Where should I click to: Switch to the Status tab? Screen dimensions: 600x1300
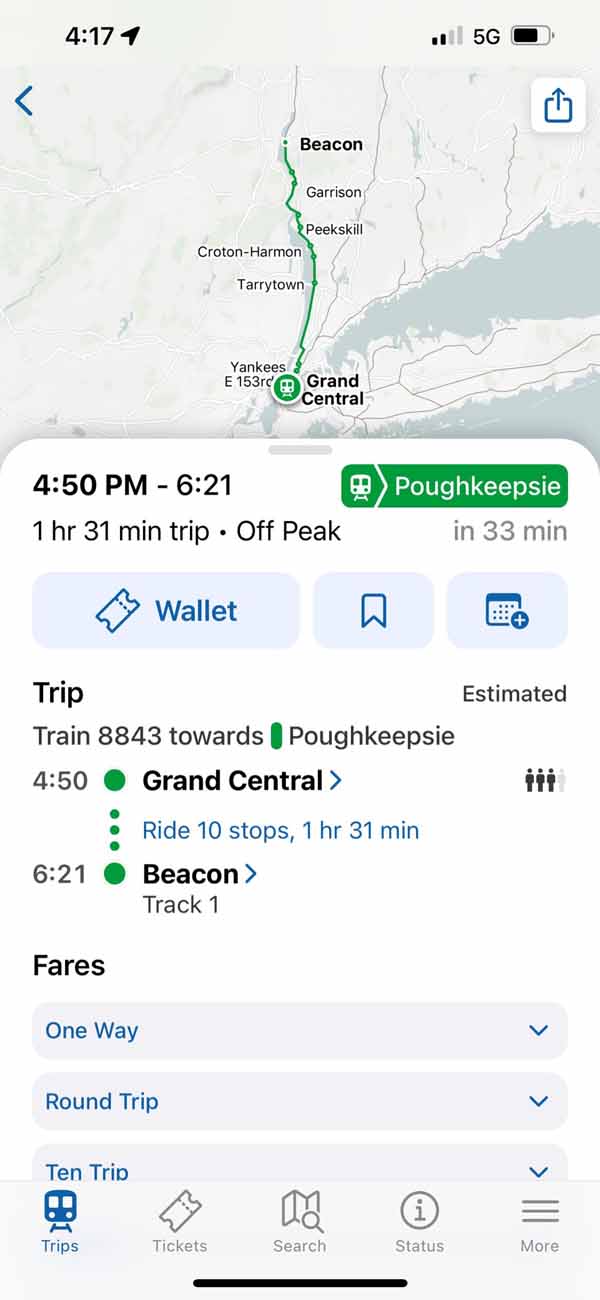tap(419, 1222)
